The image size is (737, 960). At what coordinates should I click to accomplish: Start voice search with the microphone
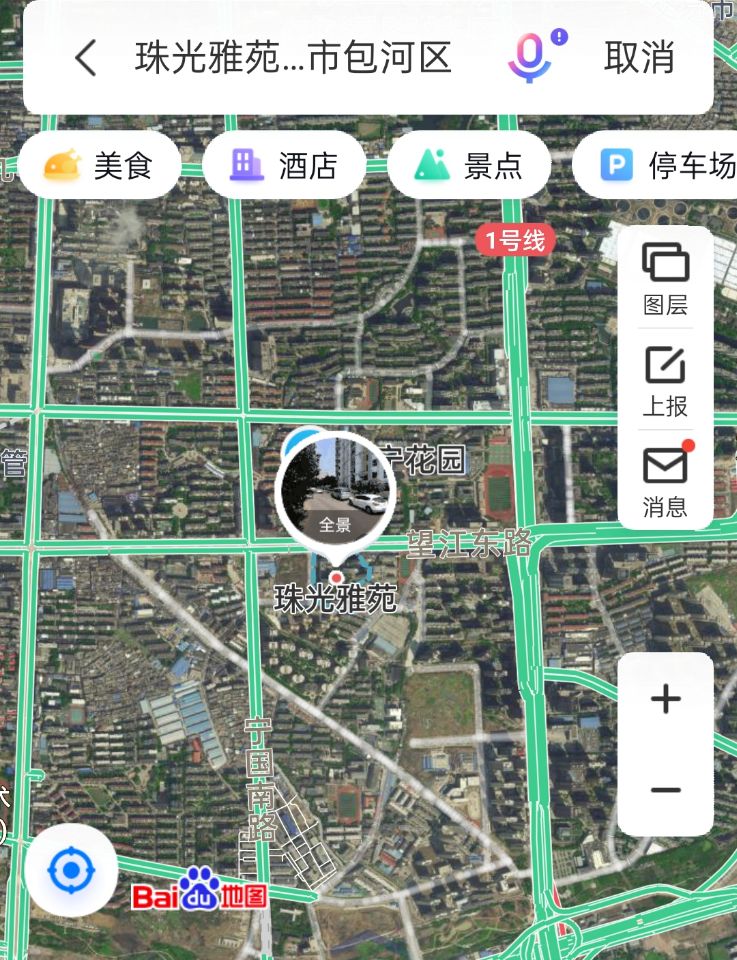531,57
